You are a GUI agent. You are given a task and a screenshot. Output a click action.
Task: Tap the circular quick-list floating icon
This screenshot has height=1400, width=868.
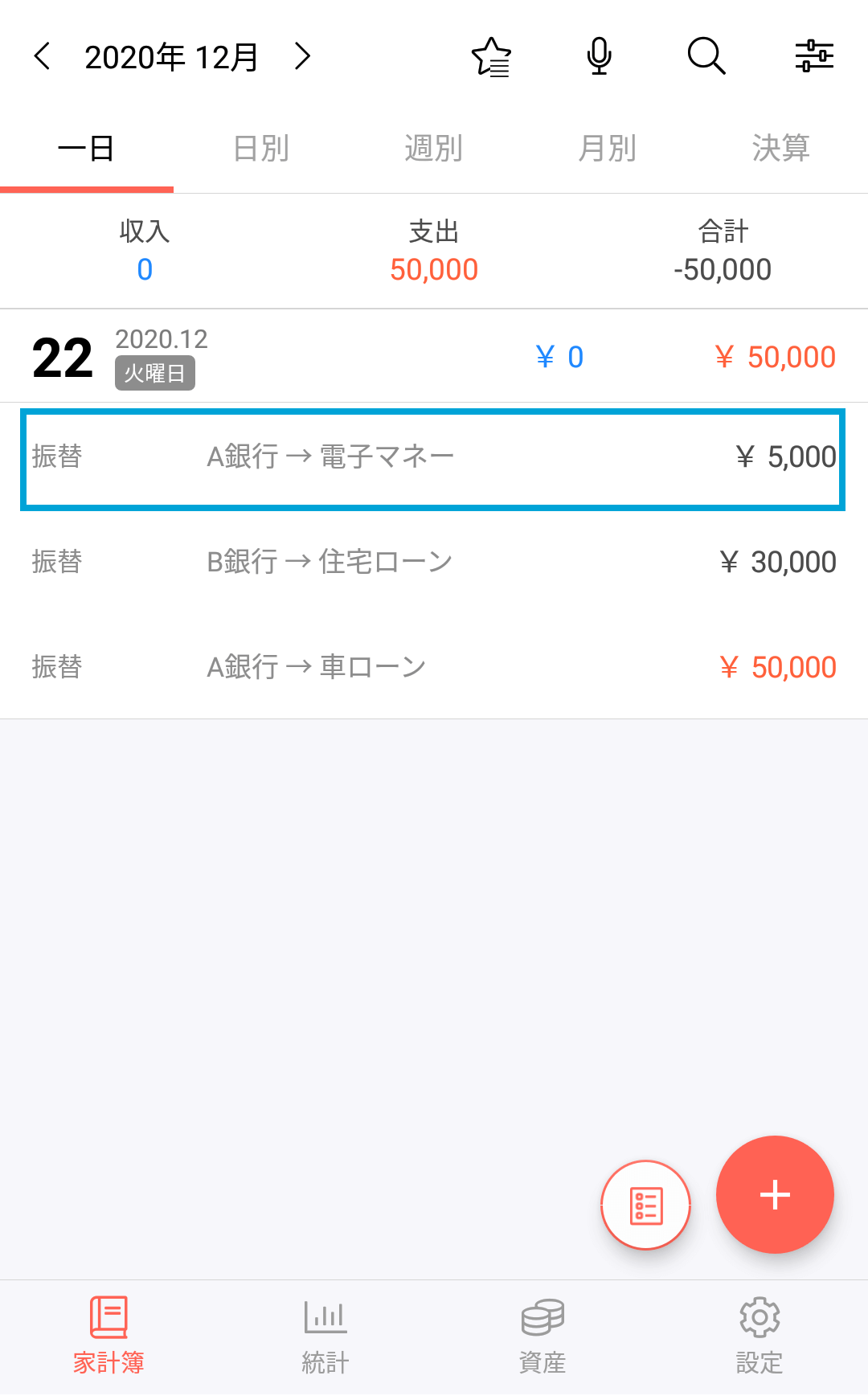pyautogui.click(x=645, y=1204)
